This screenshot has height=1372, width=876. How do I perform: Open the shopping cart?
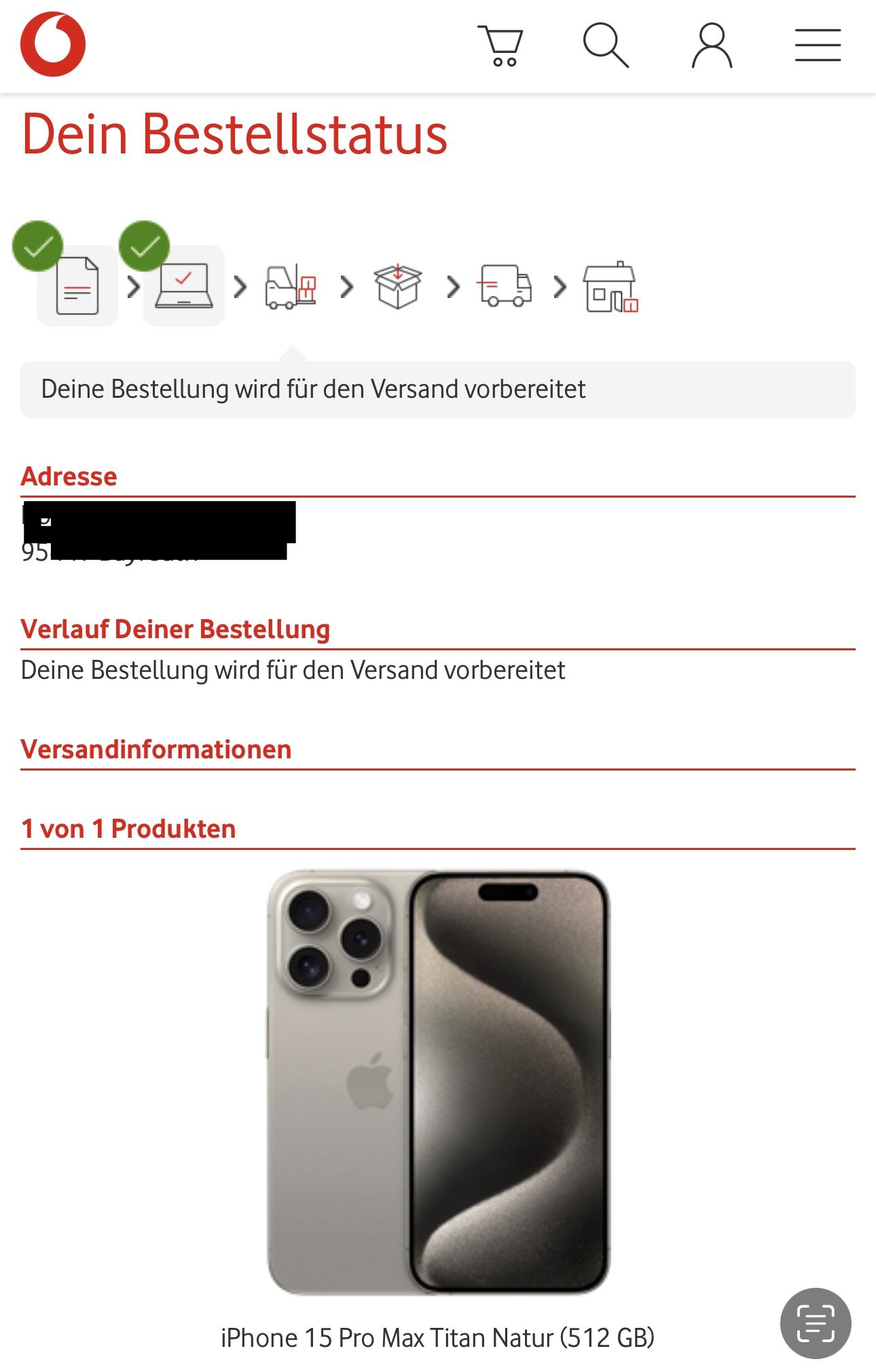pos(500,45)
